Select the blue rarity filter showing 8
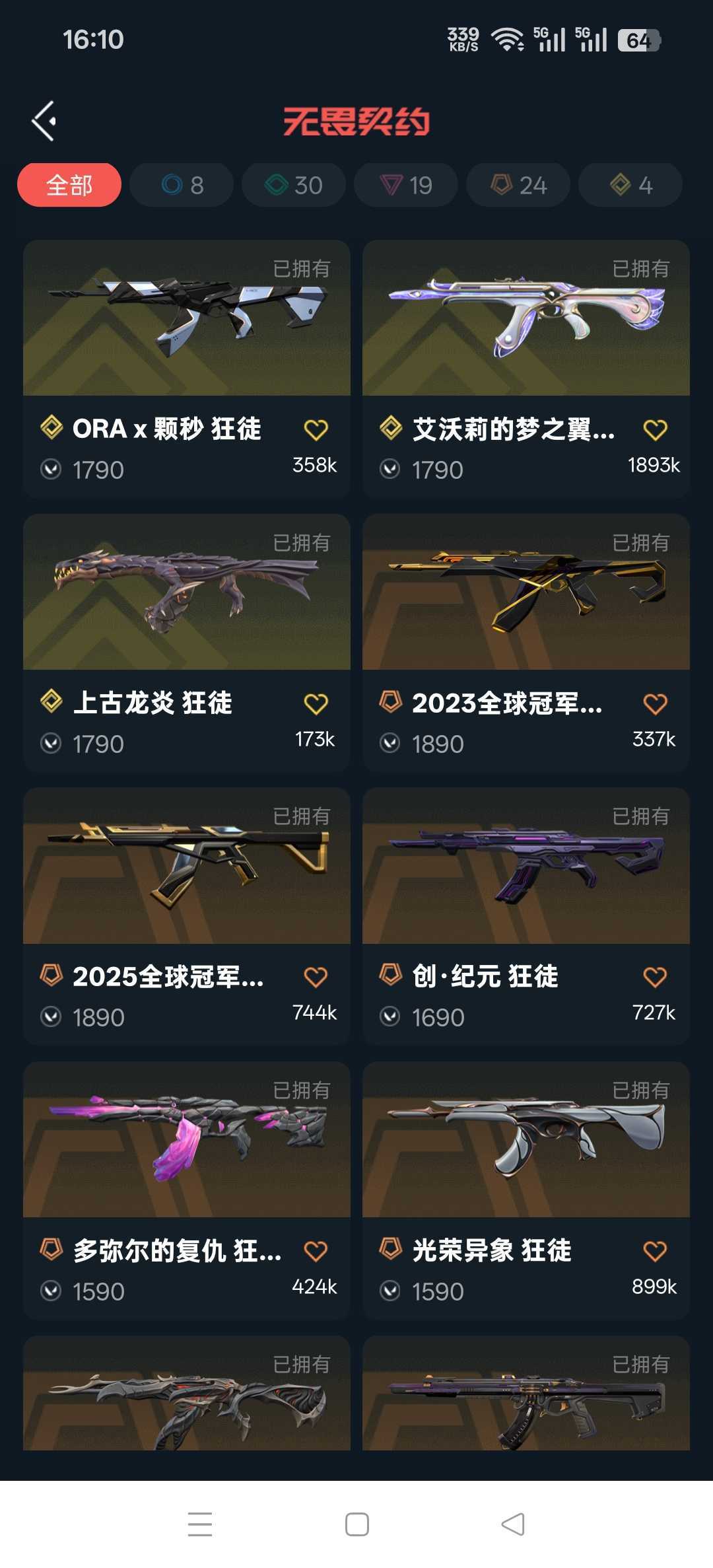713x1568 pixels. (180, 185)
